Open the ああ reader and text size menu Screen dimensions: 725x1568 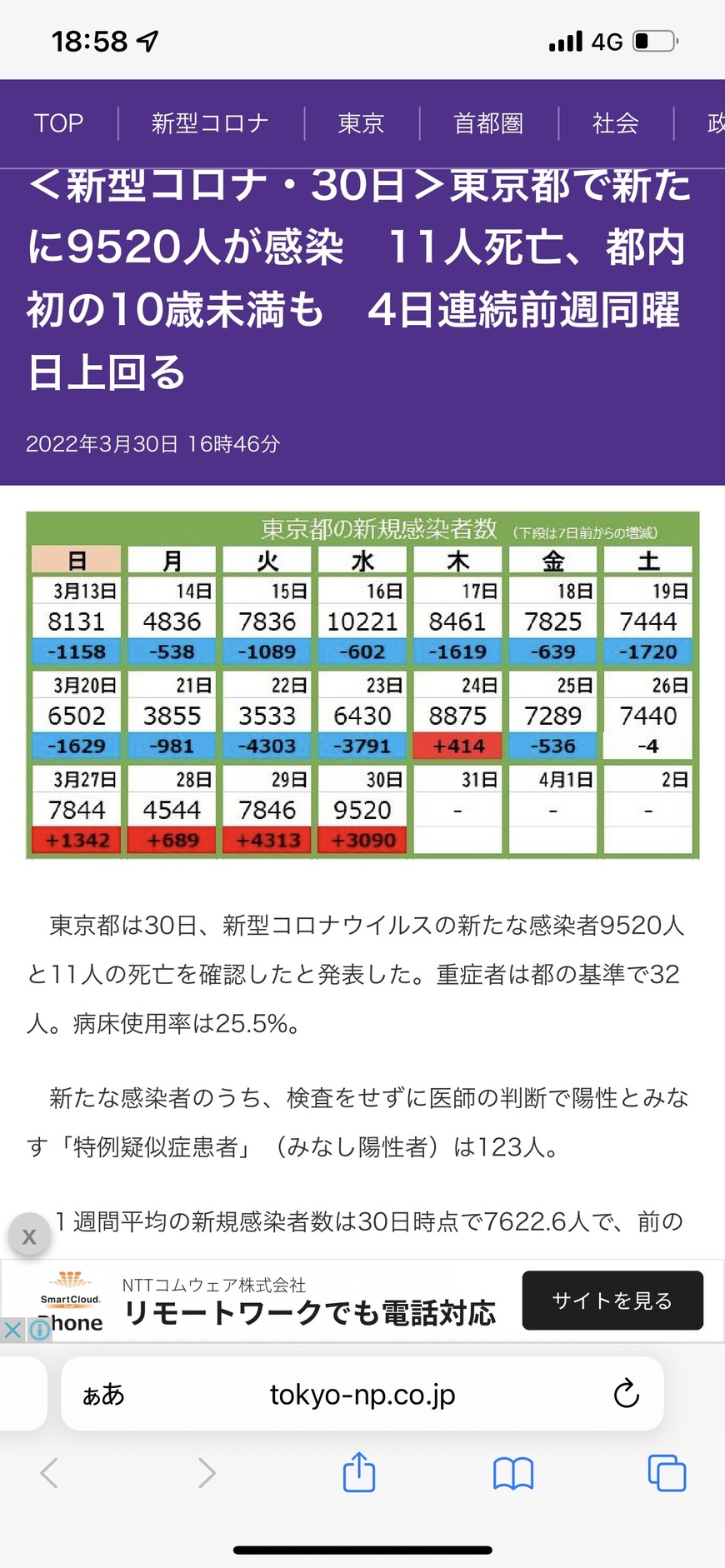[x=103, y=1395]
